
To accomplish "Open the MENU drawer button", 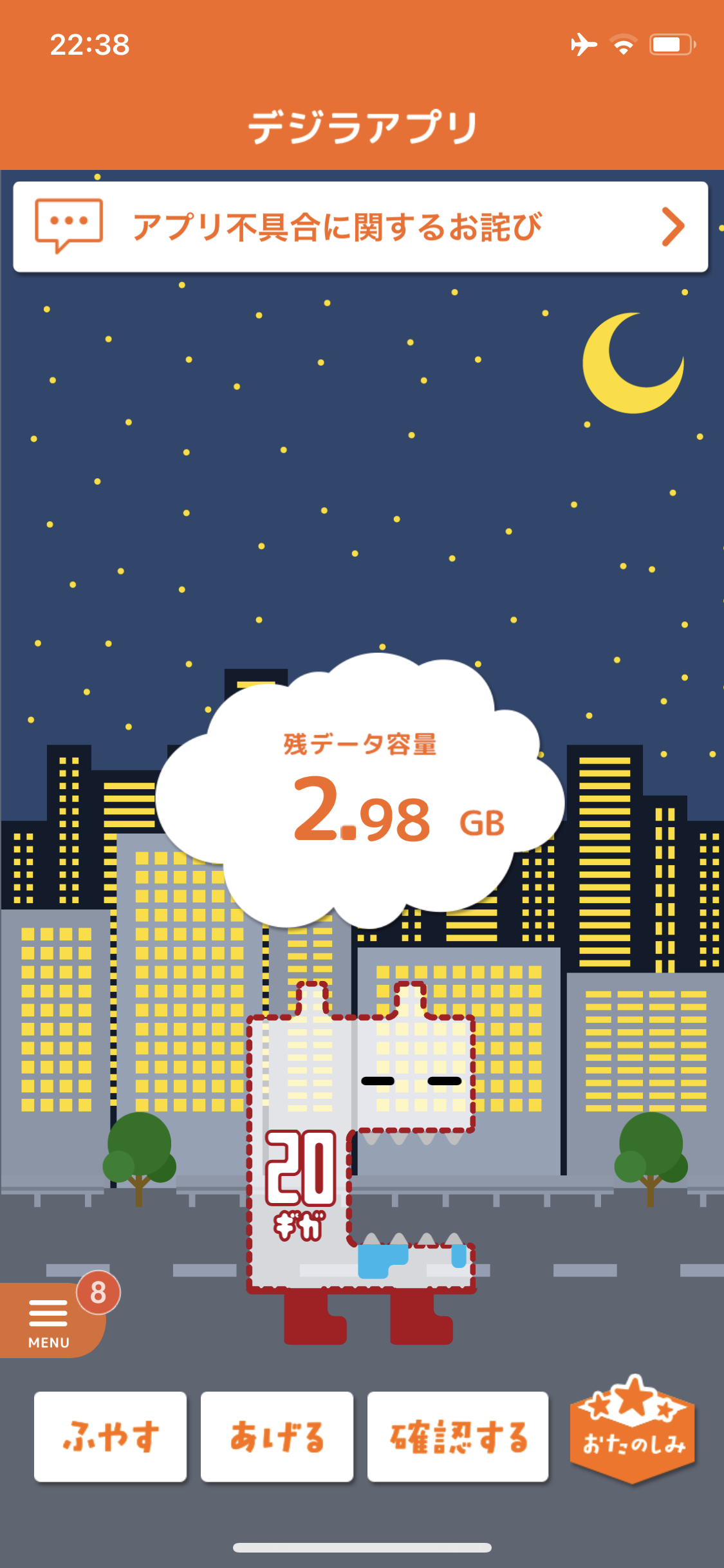I will [x=51, y=1320].
